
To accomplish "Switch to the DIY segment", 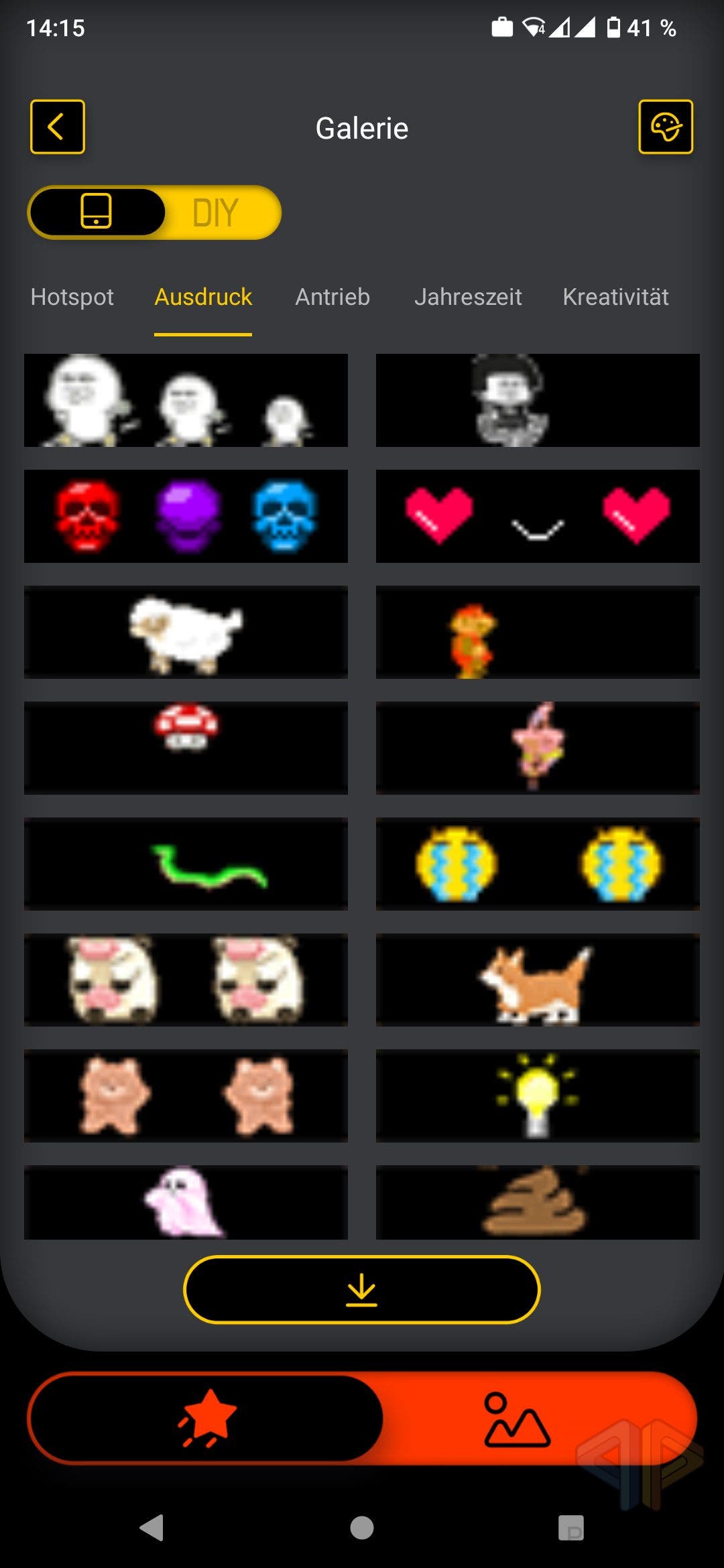I will pos(216,212).
